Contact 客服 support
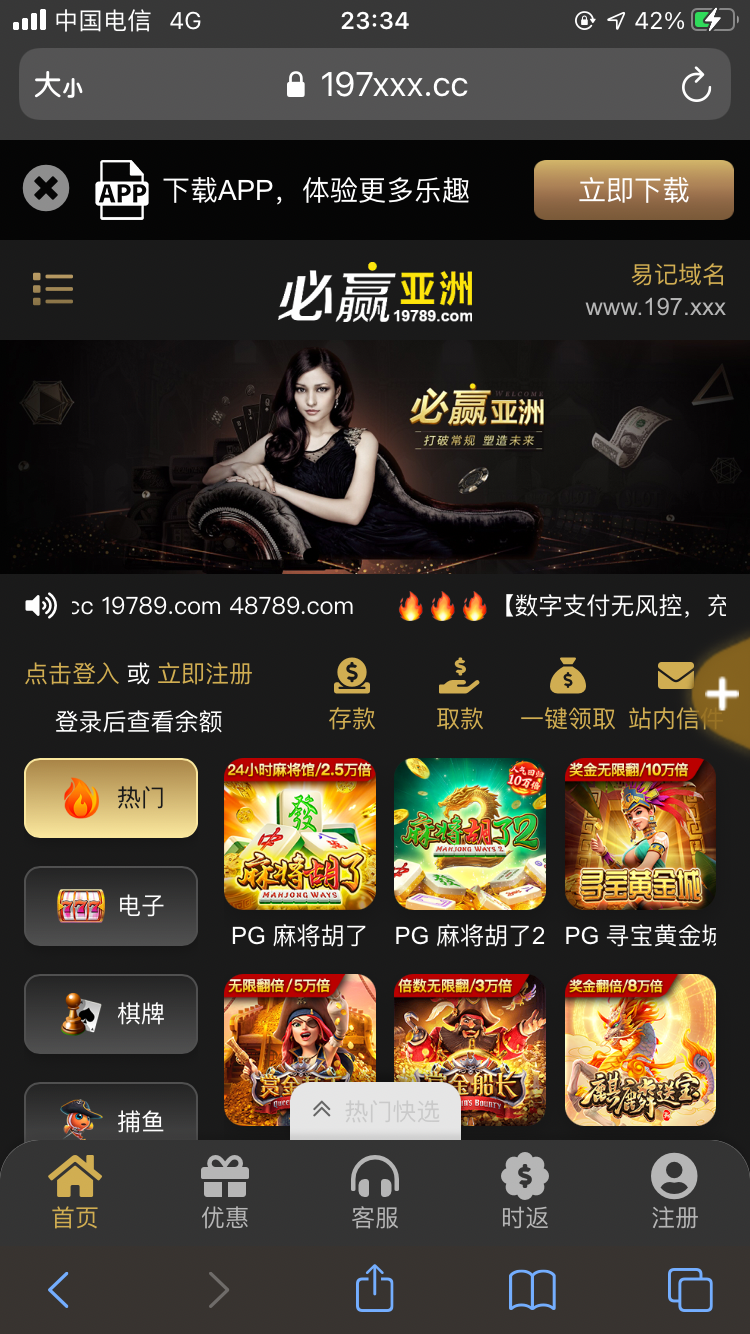Image resolution: width=750 pixels, height=1334 pixels. pos(375,1192)
